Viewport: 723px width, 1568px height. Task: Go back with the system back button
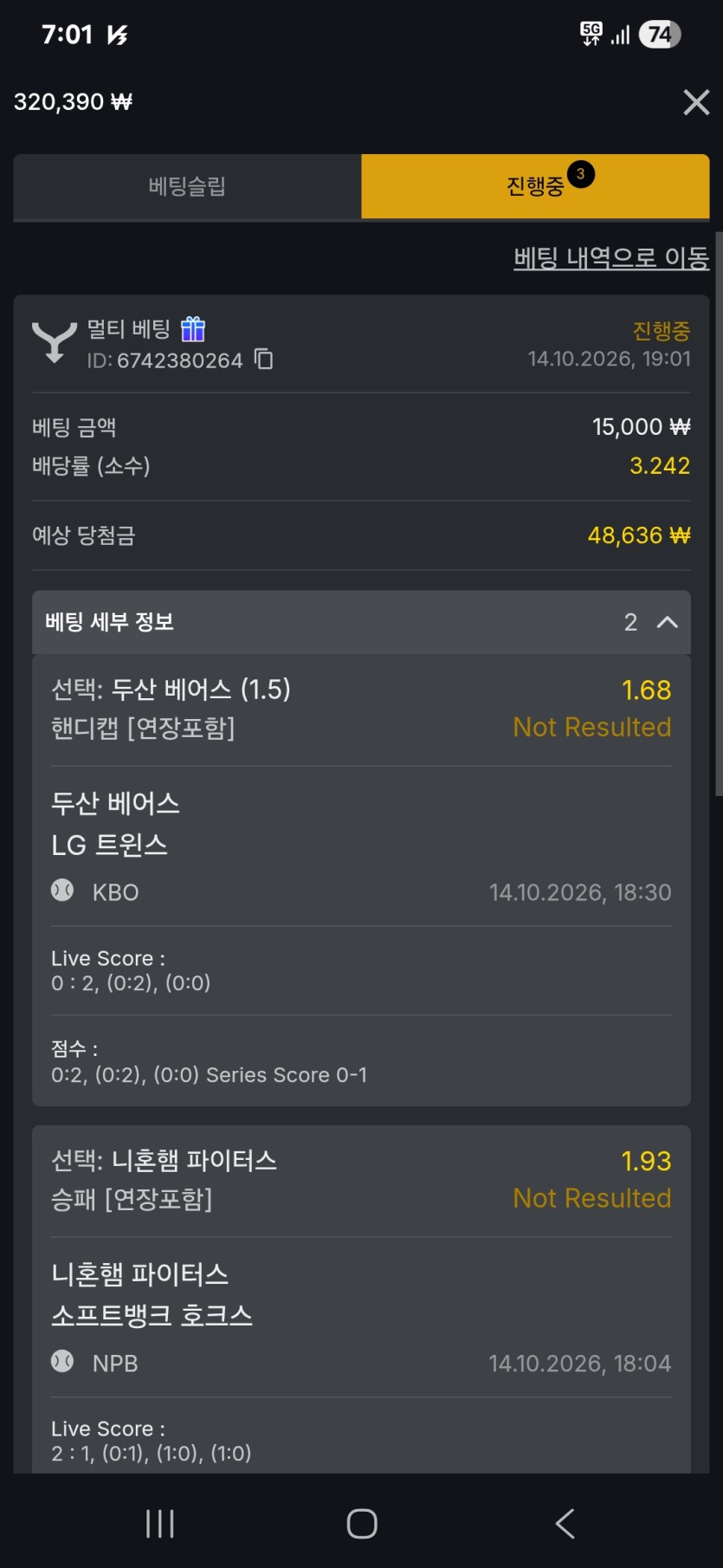click(565, 1523)
